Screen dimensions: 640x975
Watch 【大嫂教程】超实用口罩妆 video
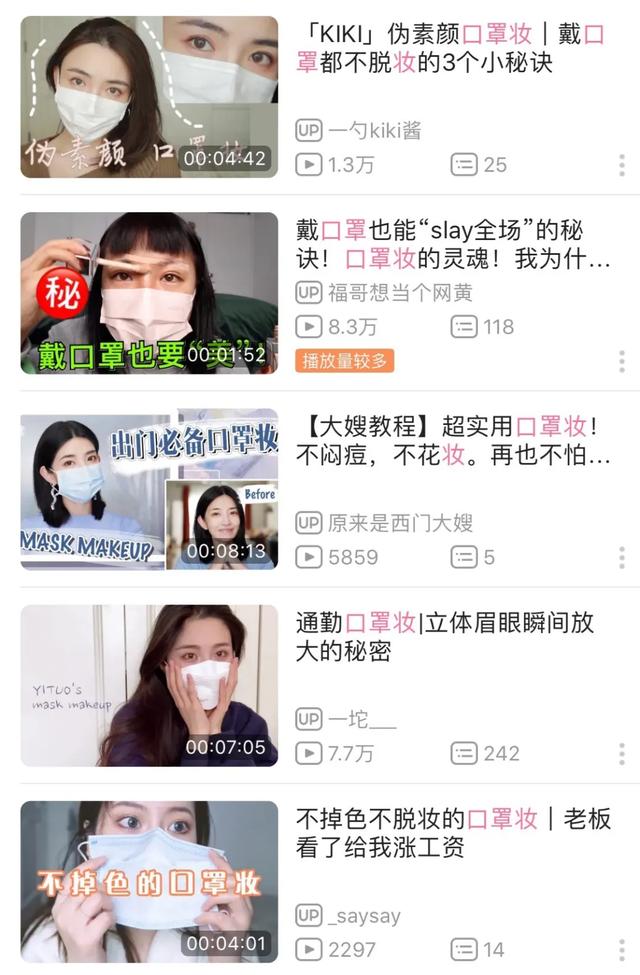[x=149, y=489]
